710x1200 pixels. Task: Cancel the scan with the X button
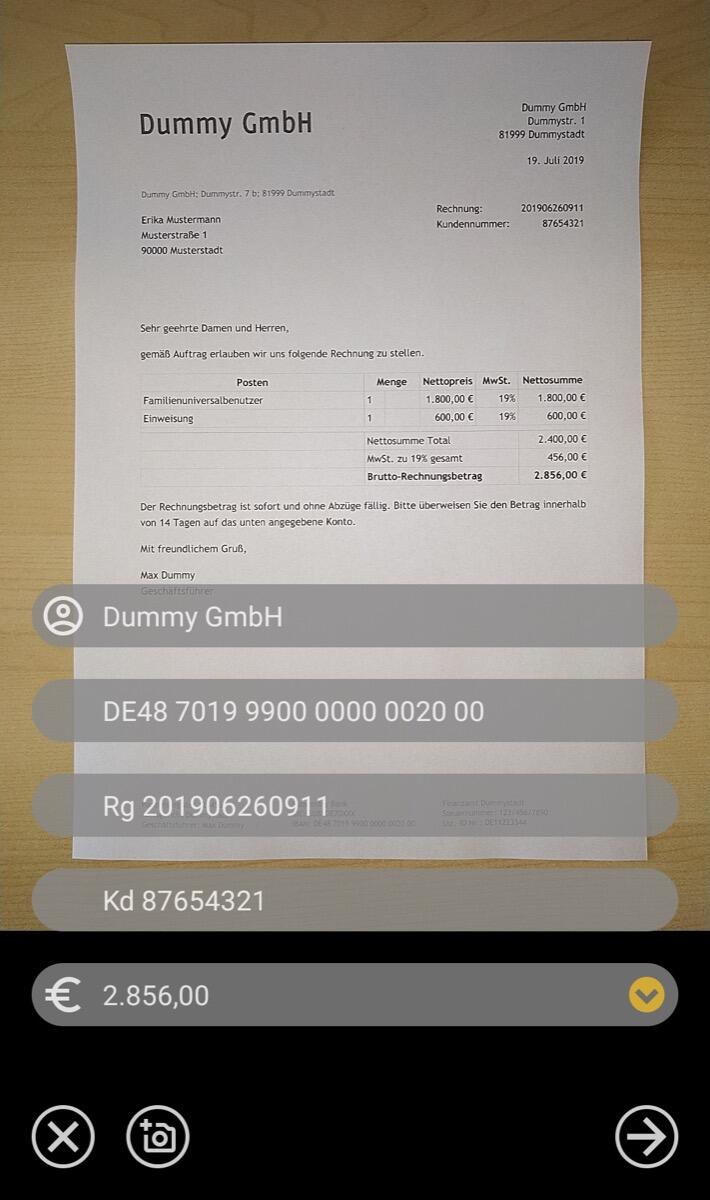[63, 1137]
